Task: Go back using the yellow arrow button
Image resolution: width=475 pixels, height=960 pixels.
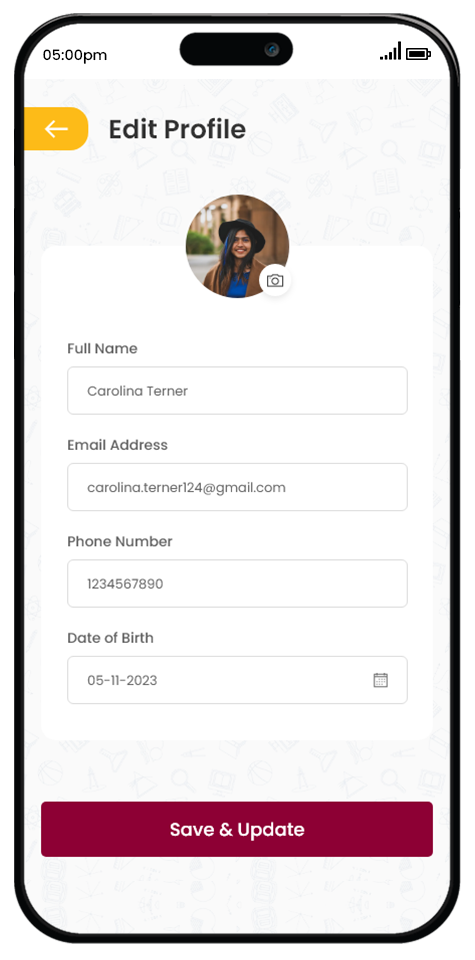Action: coord(56,129)
